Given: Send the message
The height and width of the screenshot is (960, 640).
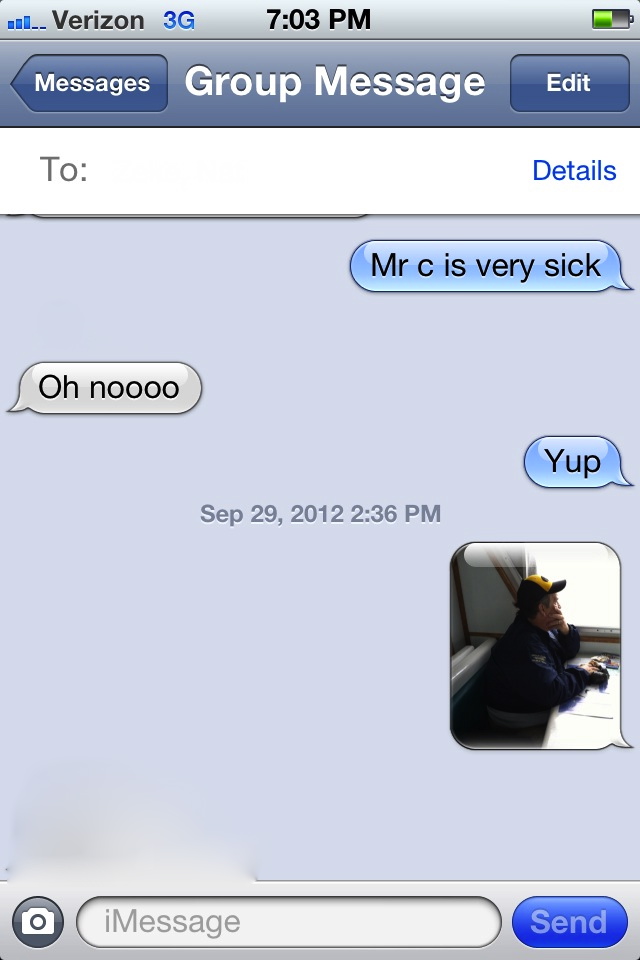Looking at the screenshot, I should (568, 921).
